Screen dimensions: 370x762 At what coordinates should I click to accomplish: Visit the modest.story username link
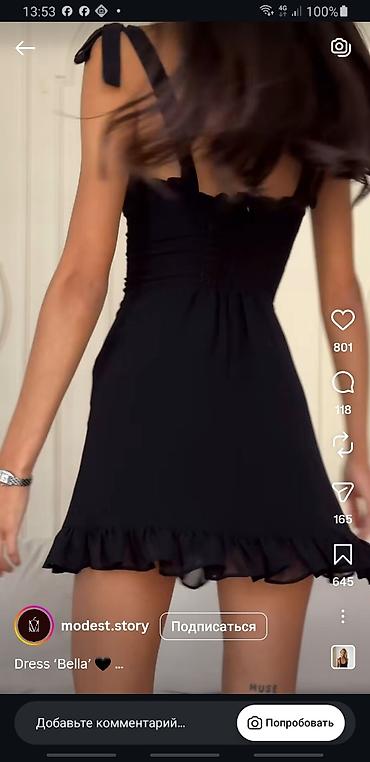[105, 626]
